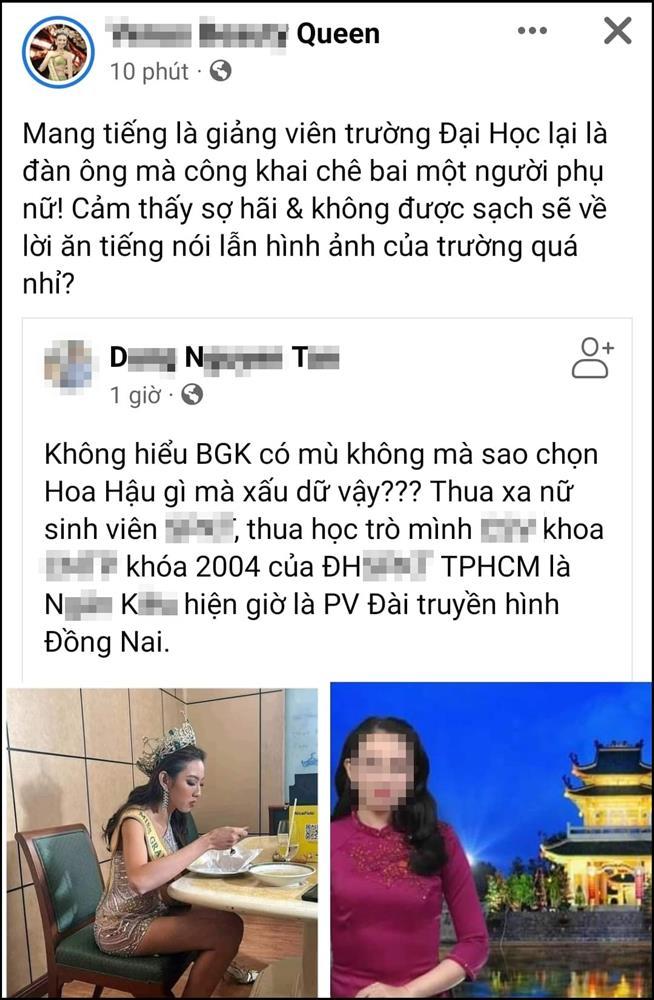The height and width of the screenshot is (1000, 654).
Task: Open the photo of the crowned woman eating
Action: [162, 842]
